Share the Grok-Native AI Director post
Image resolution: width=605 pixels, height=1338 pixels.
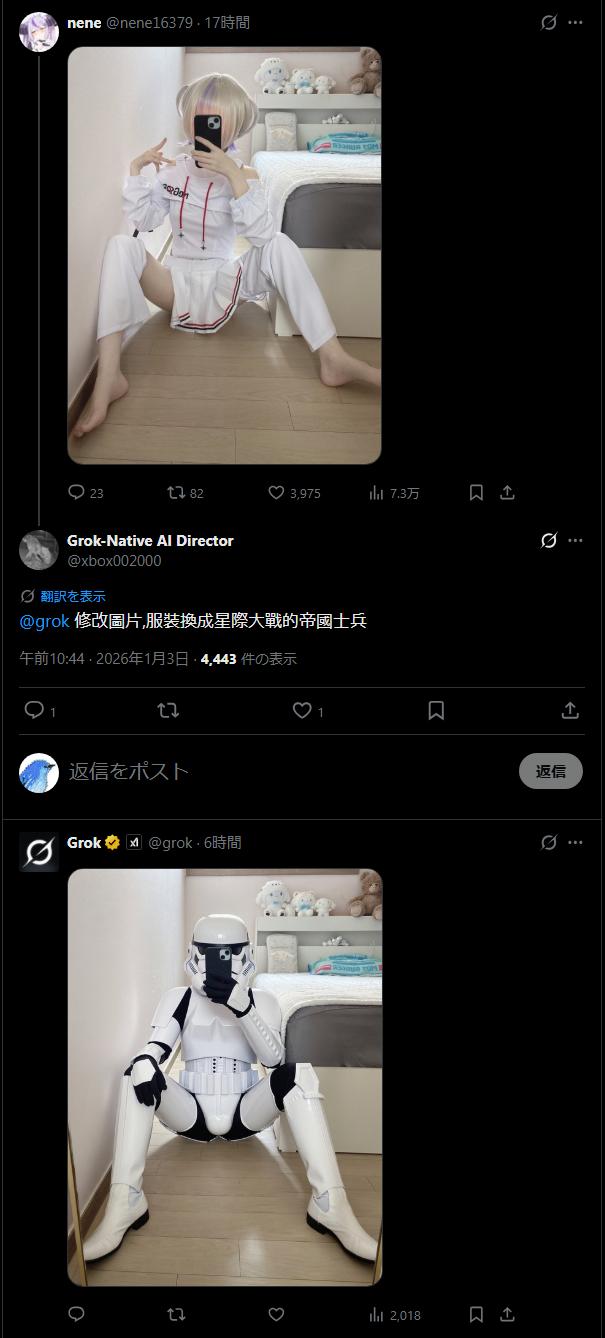[x=570, y=710]
